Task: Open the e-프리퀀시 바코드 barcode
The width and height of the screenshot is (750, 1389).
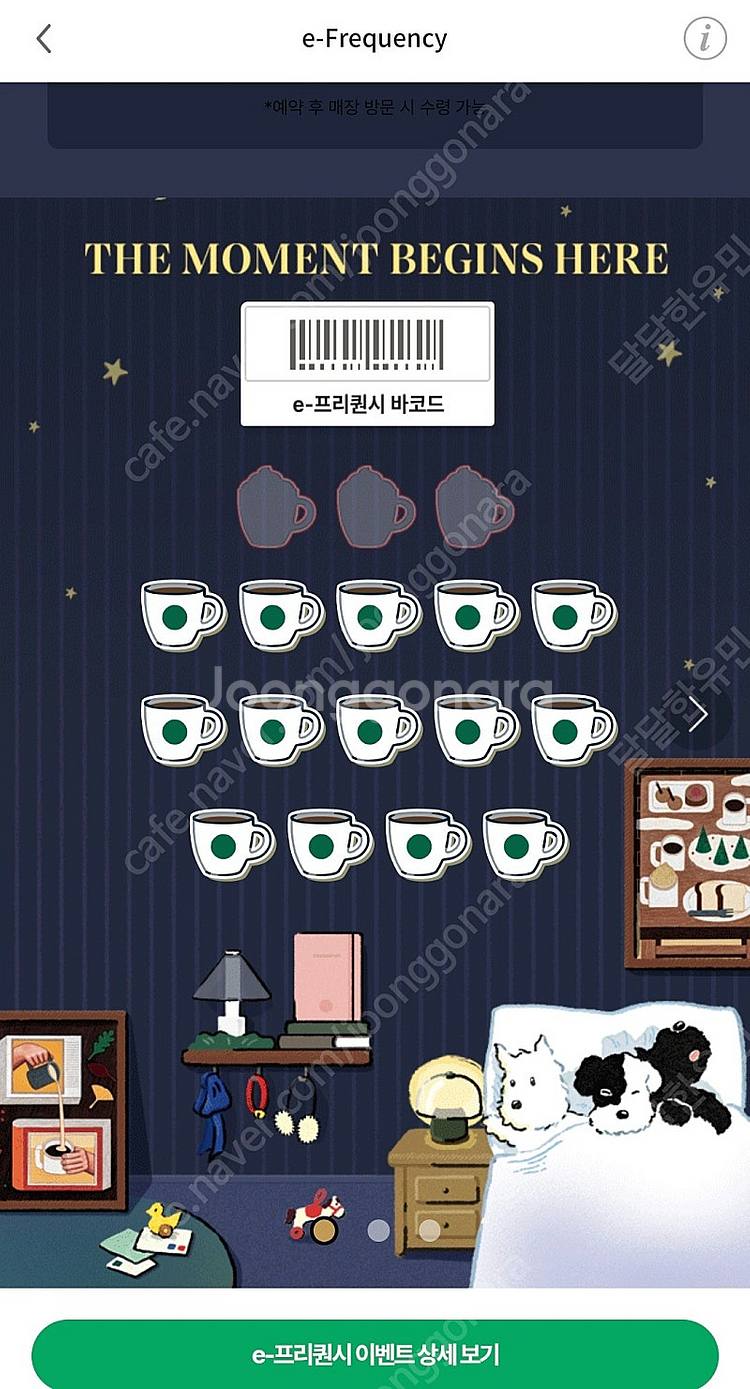Action: click(367, 364)
